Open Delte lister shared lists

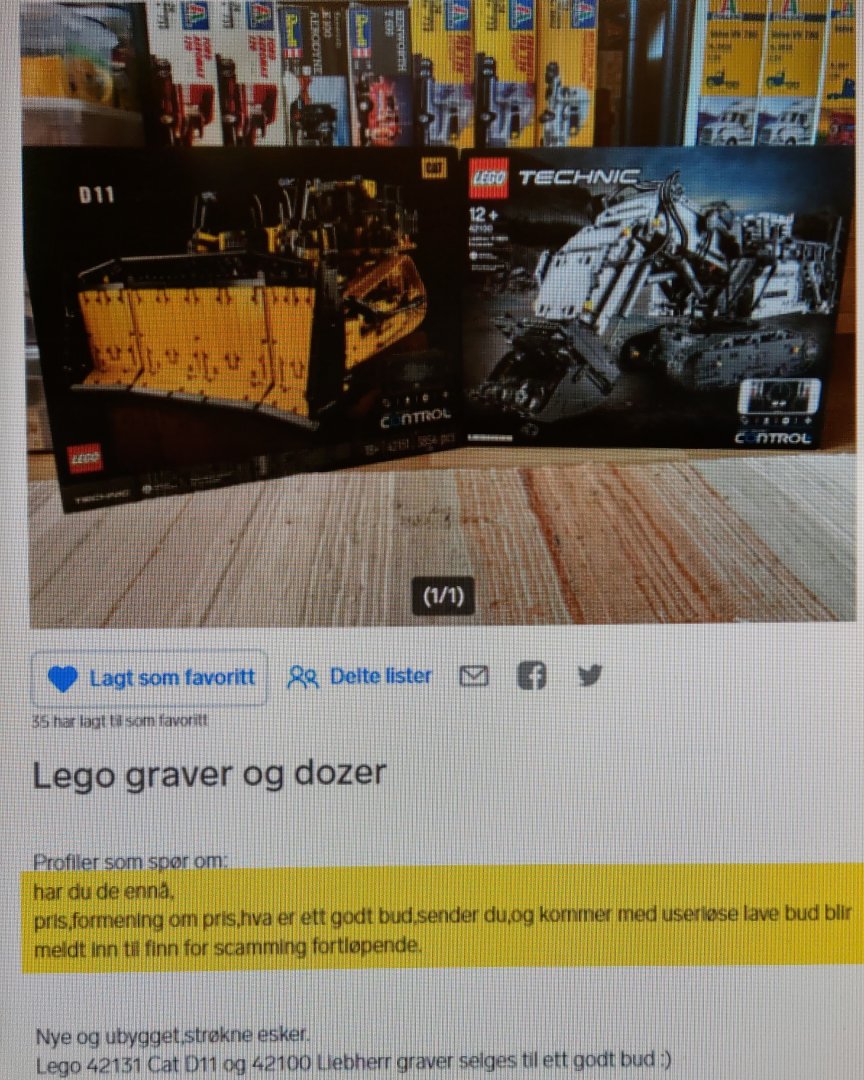point(360,677)
